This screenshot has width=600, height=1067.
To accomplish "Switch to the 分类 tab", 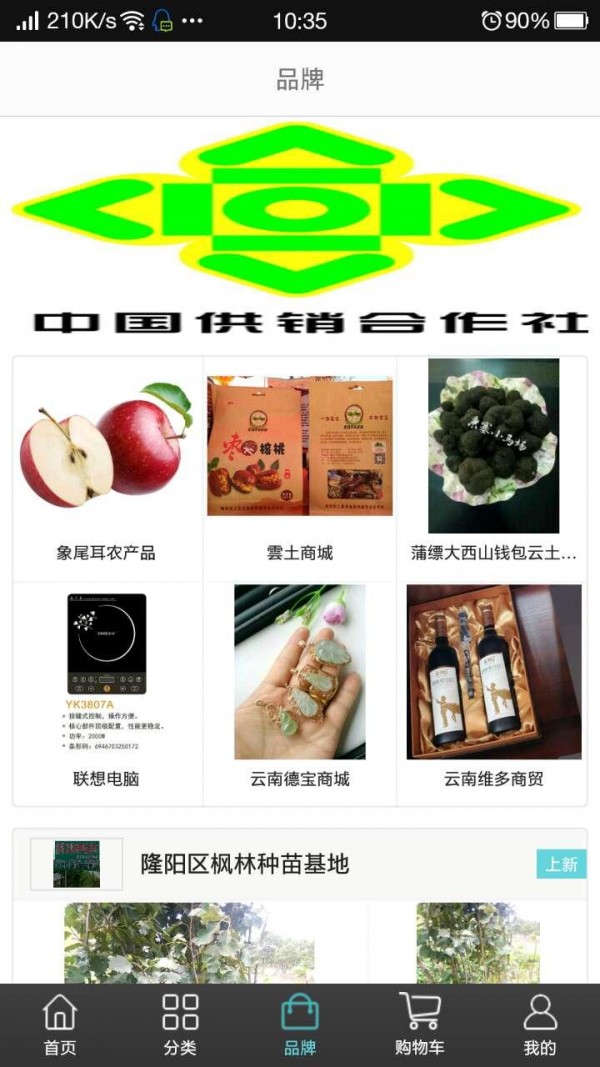I will (x=180, y=1025).
